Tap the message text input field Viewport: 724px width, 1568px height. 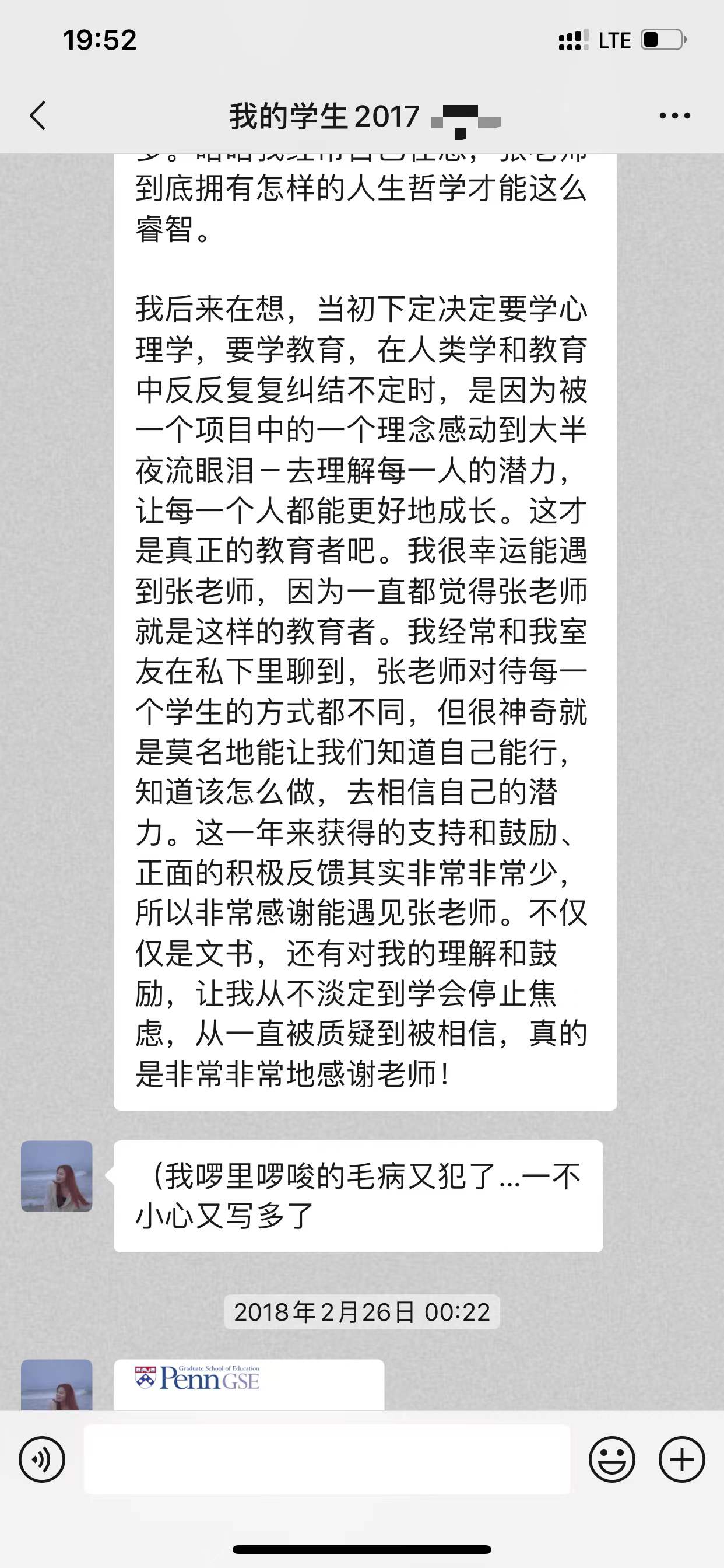pos(328,1459)
